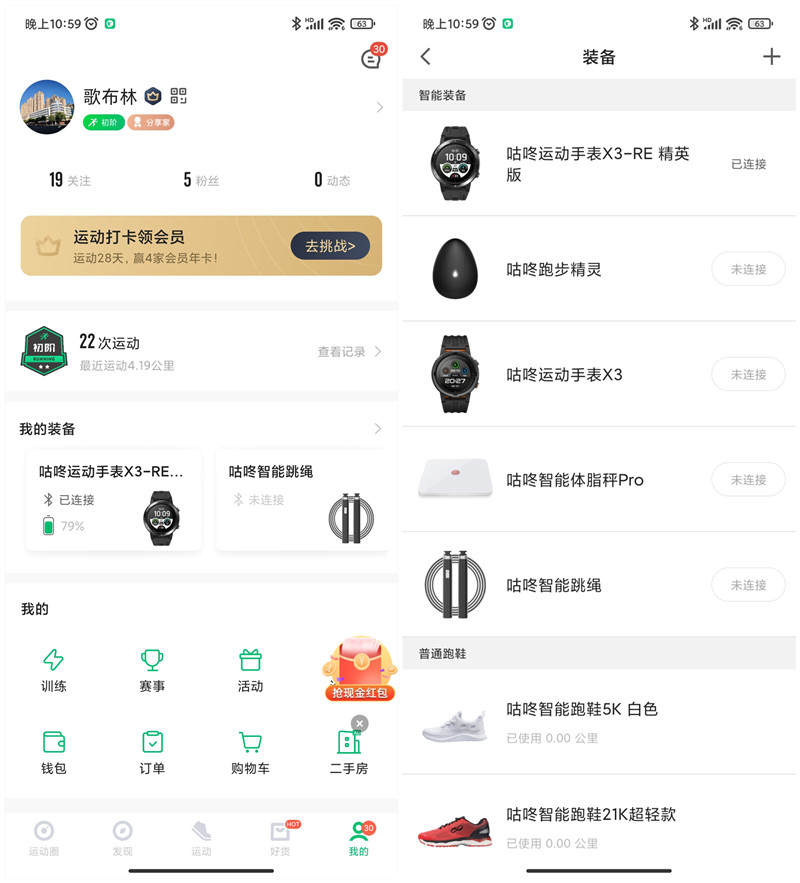Switch to the 发现 tab
This screenshot has height=883, width=800.
coord(122,838)
